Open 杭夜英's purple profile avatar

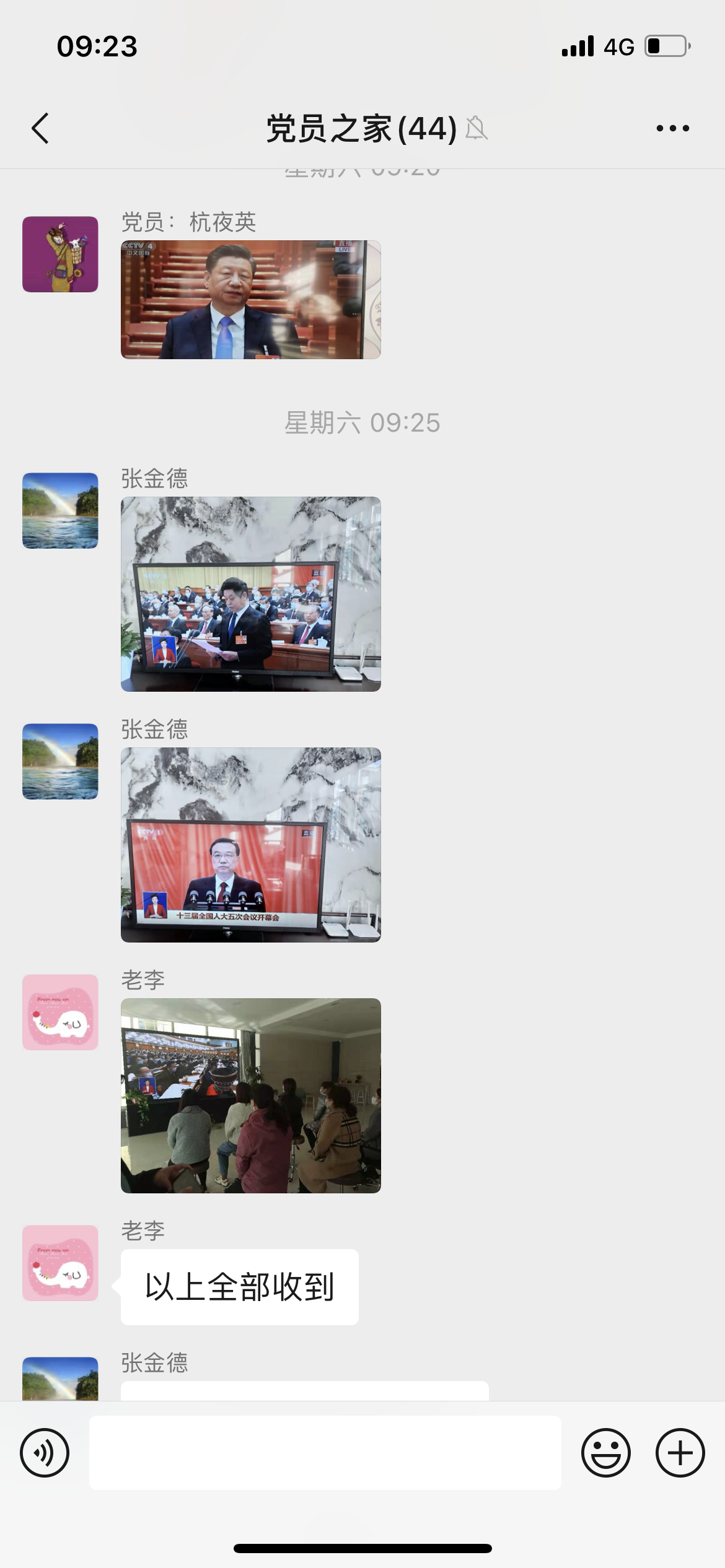[x=60, y=254]
